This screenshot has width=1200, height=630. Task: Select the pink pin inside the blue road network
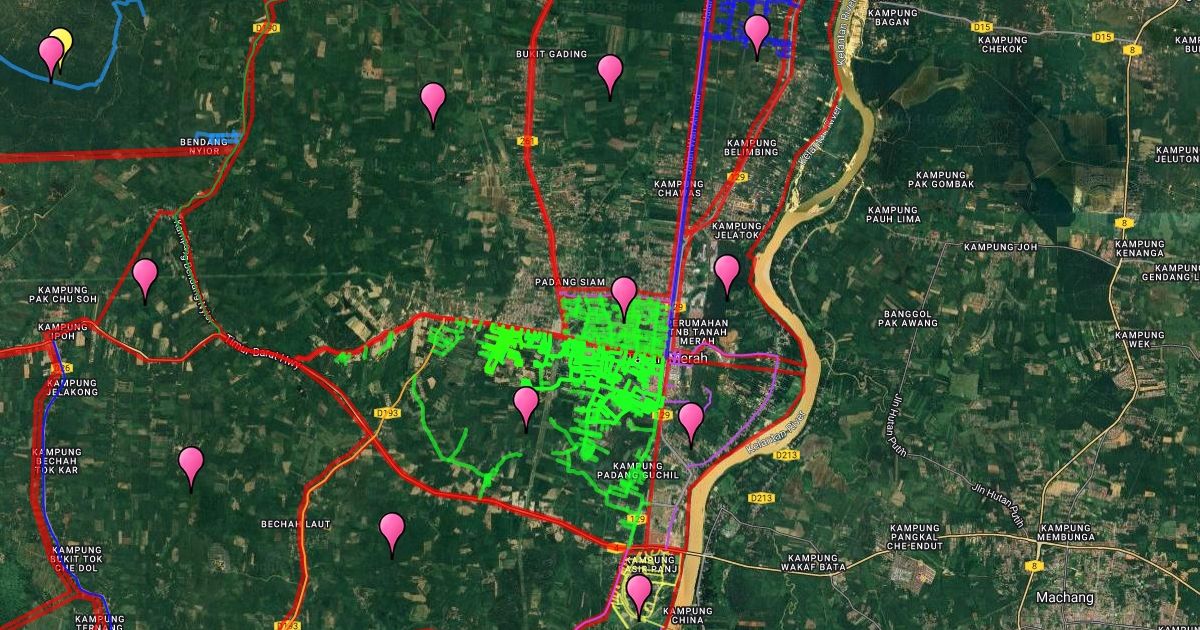[x=757, y=31]
